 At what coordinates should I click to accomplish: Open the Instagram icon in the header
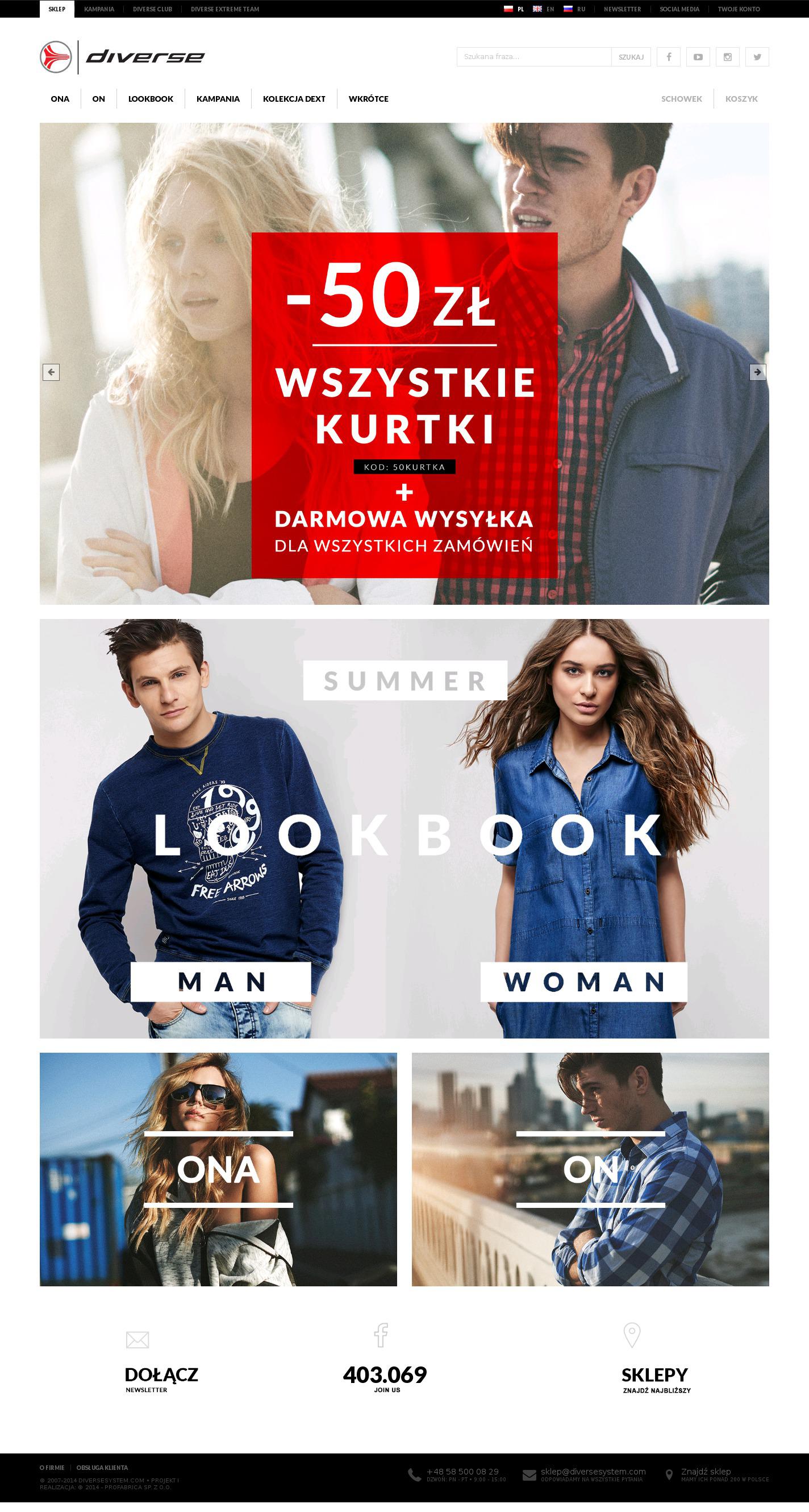point(727,57)
